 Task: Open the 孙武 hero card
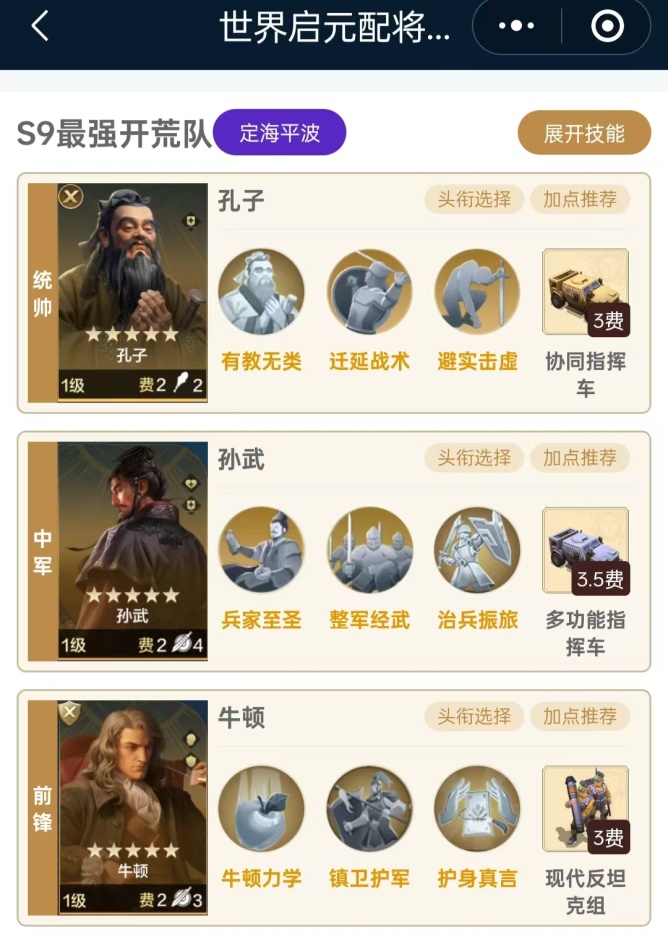[x=132, y=550]
